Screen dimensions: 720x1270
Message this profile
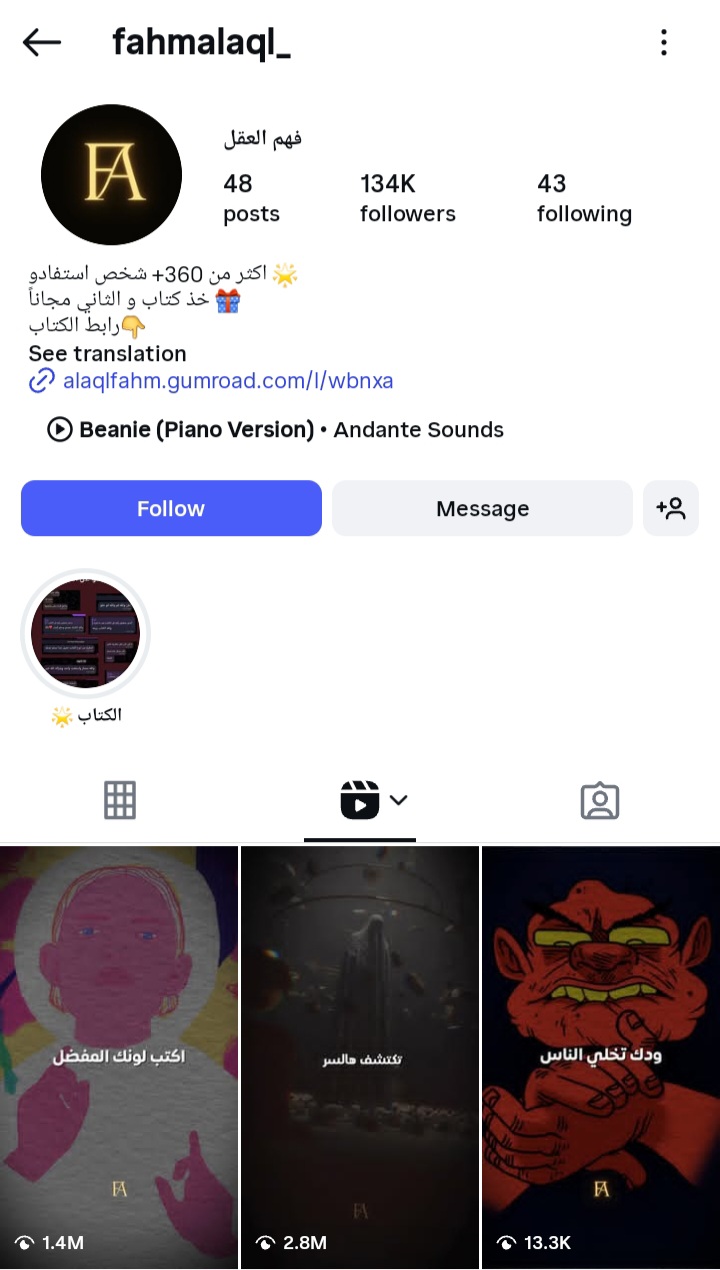pos(482,508)
